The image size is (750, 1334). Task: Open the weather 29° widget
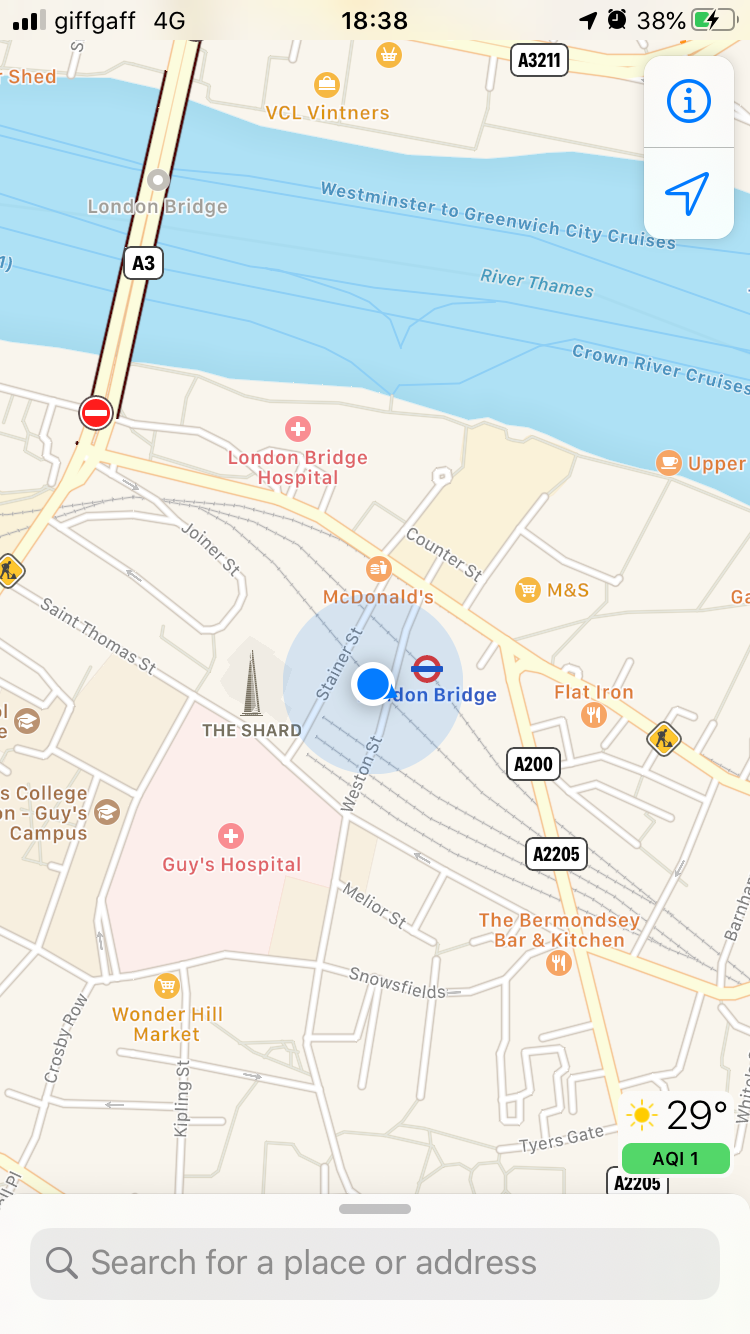677,1115
